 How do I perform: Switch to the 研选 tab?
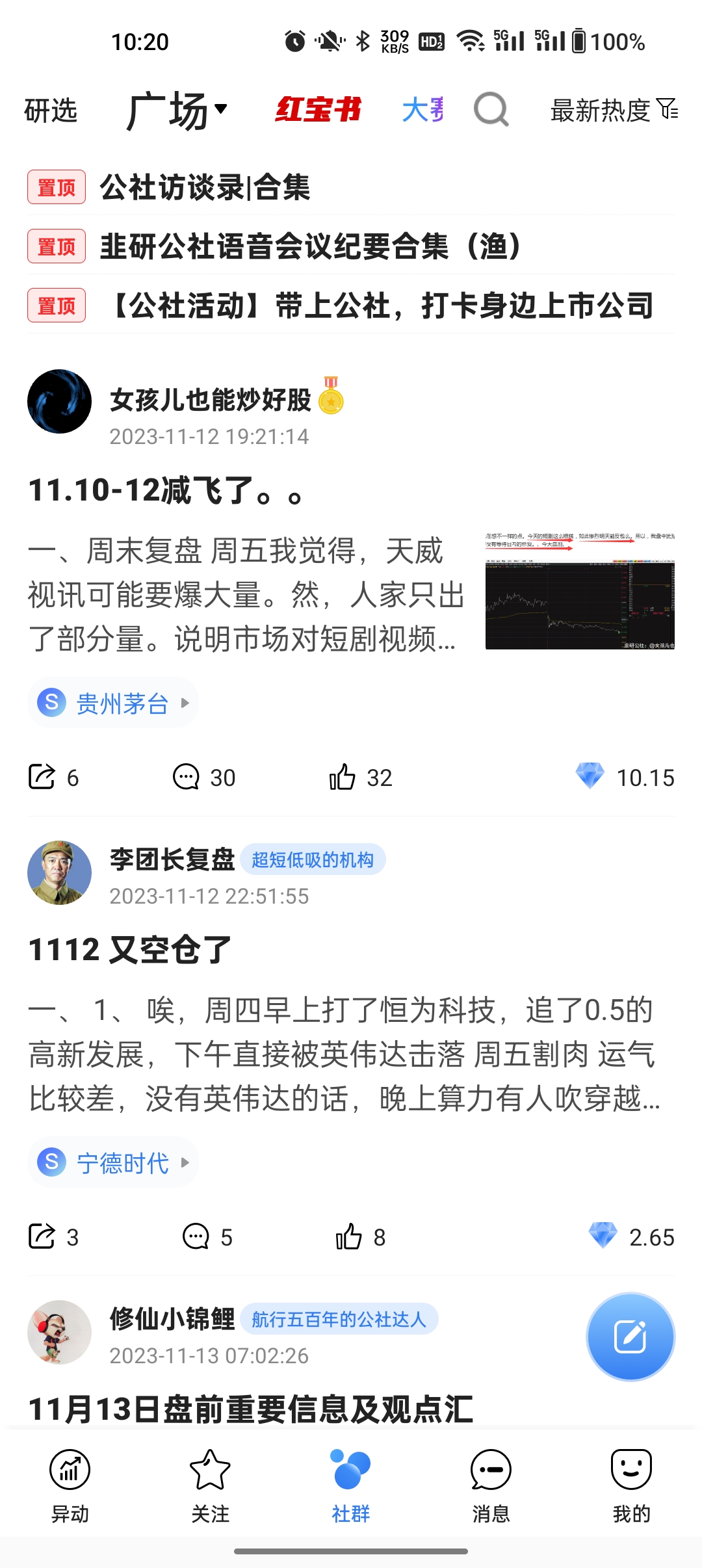(51, 111)
